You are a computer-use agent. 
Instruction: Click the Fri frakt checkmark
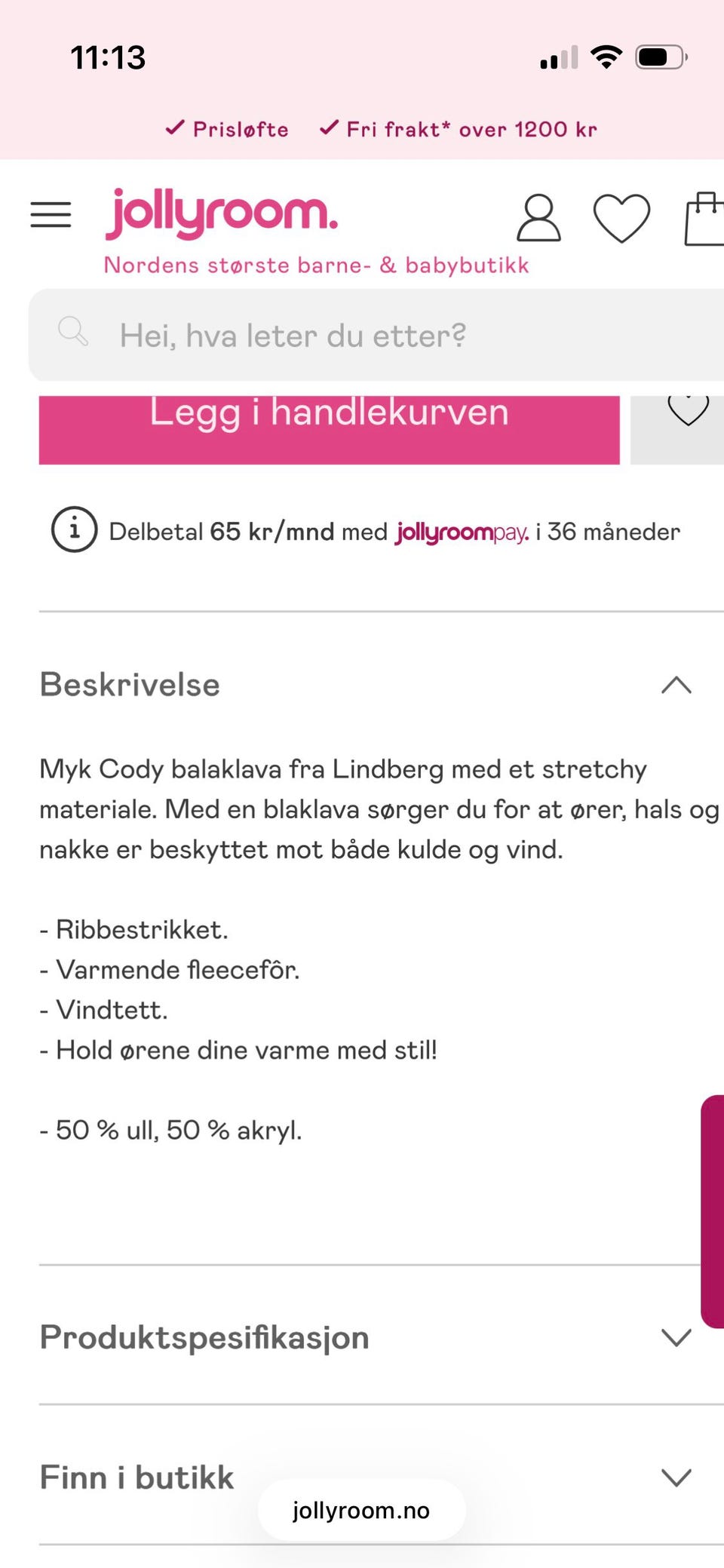click(328, 127)
